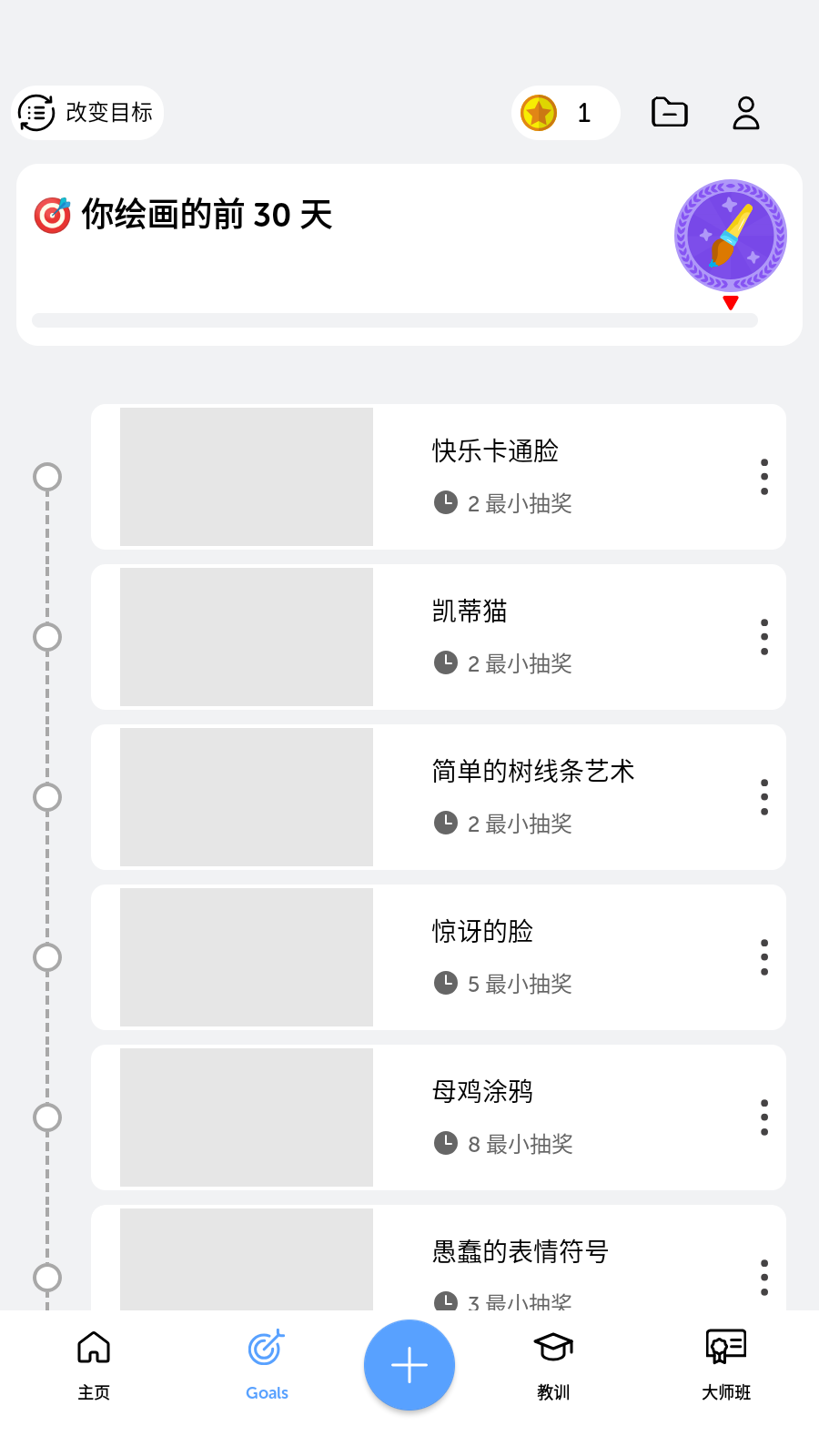Viewport: 819px width, 1456px height.
Task: Switch to the 主页 tab
Action: 94,1365
